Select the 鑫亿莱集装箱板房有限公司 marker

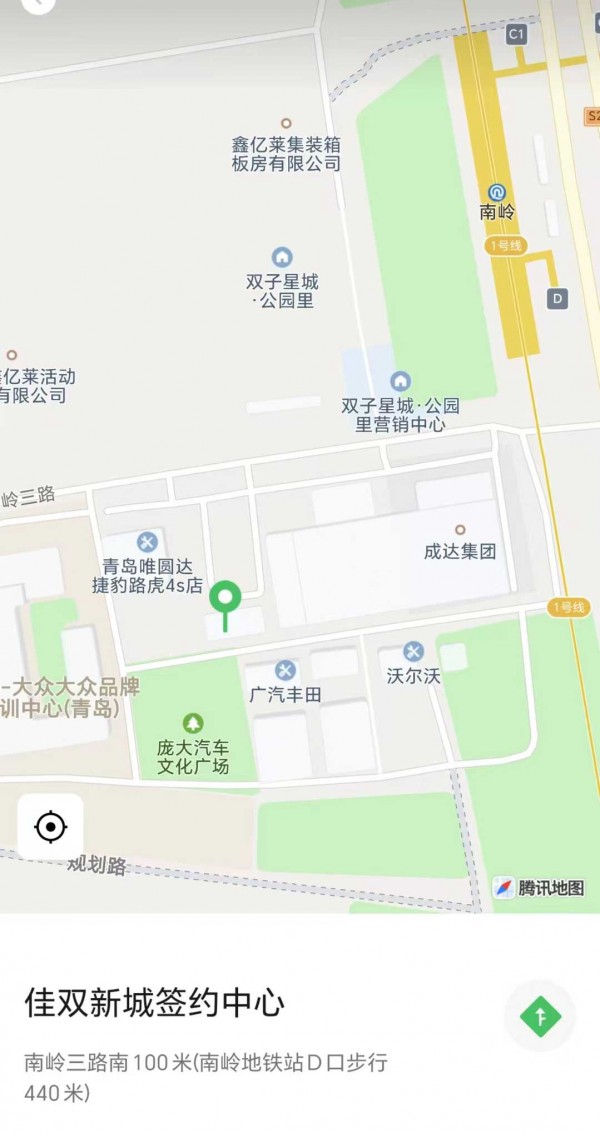pyautogui.click(x=286, y=124)
